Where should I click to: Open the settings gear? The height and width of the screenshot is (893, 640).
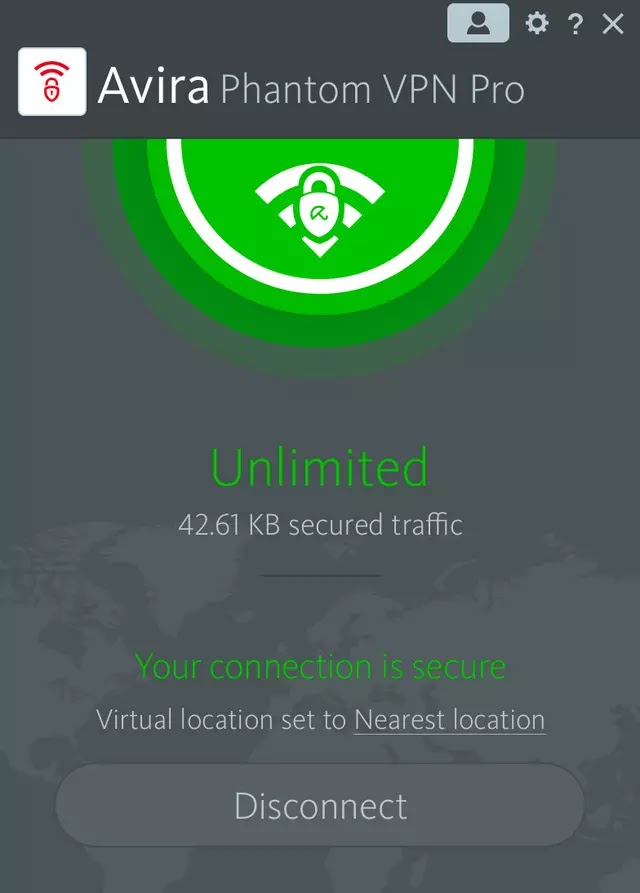click(537, 24)
